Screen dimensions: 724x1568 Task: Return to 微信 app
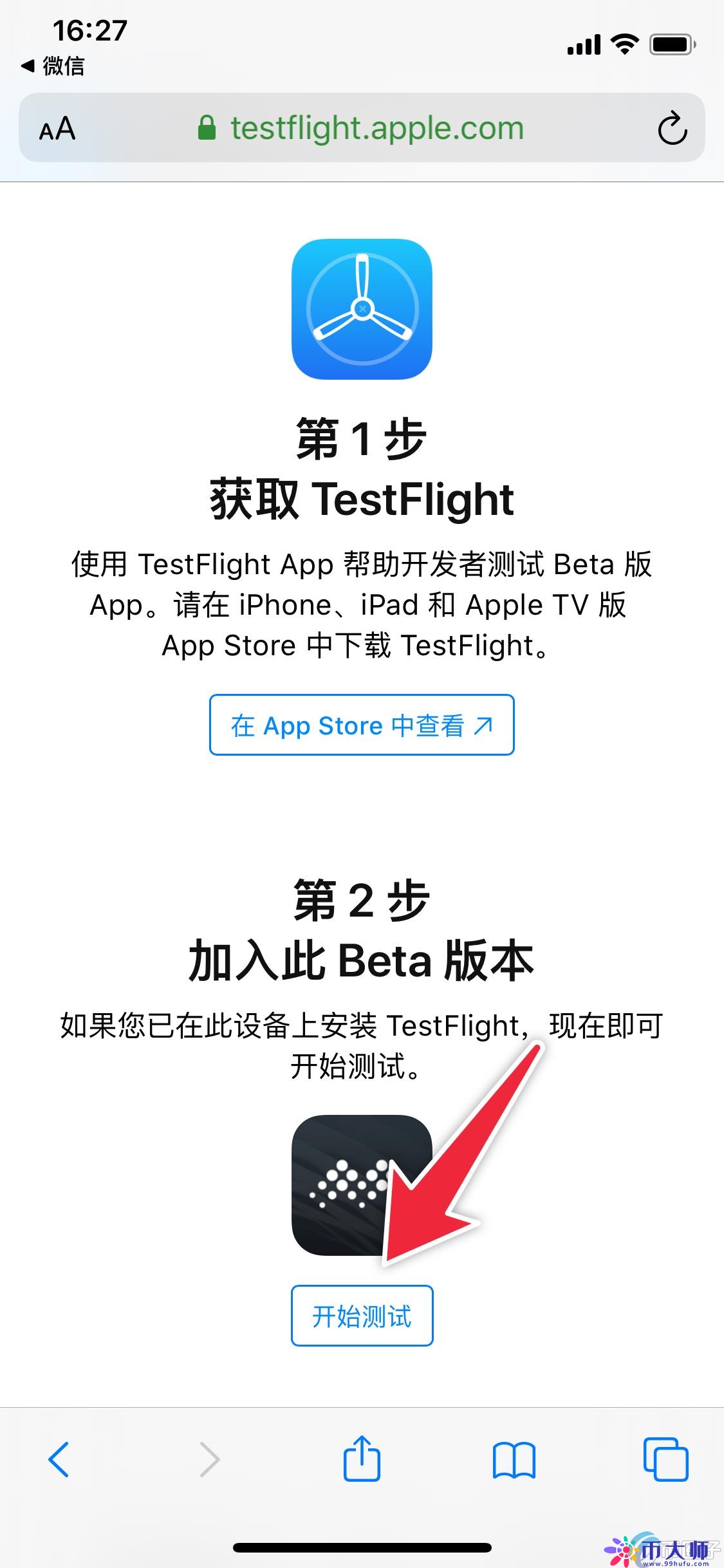53,66
